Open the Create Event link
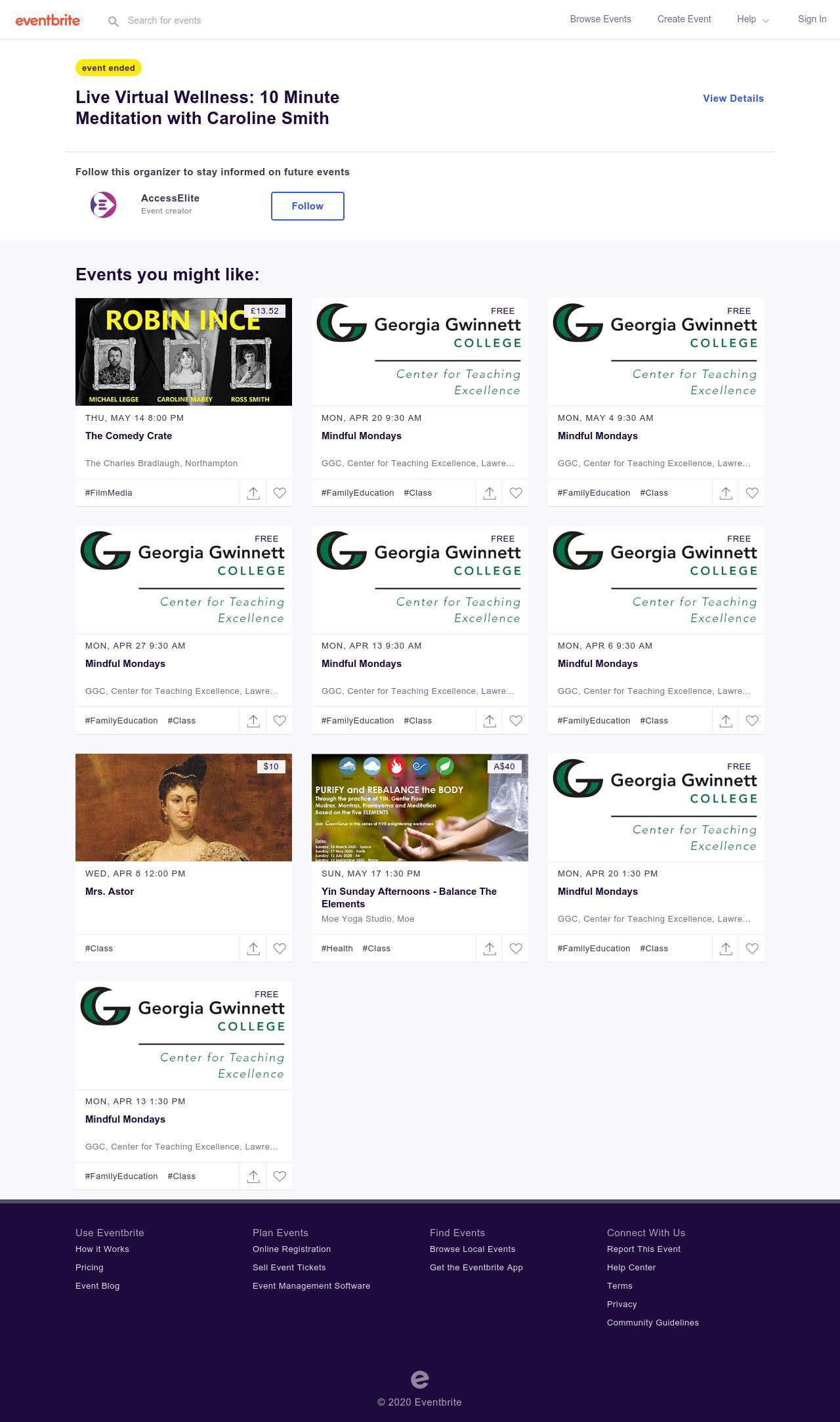 tap(684, 19)
